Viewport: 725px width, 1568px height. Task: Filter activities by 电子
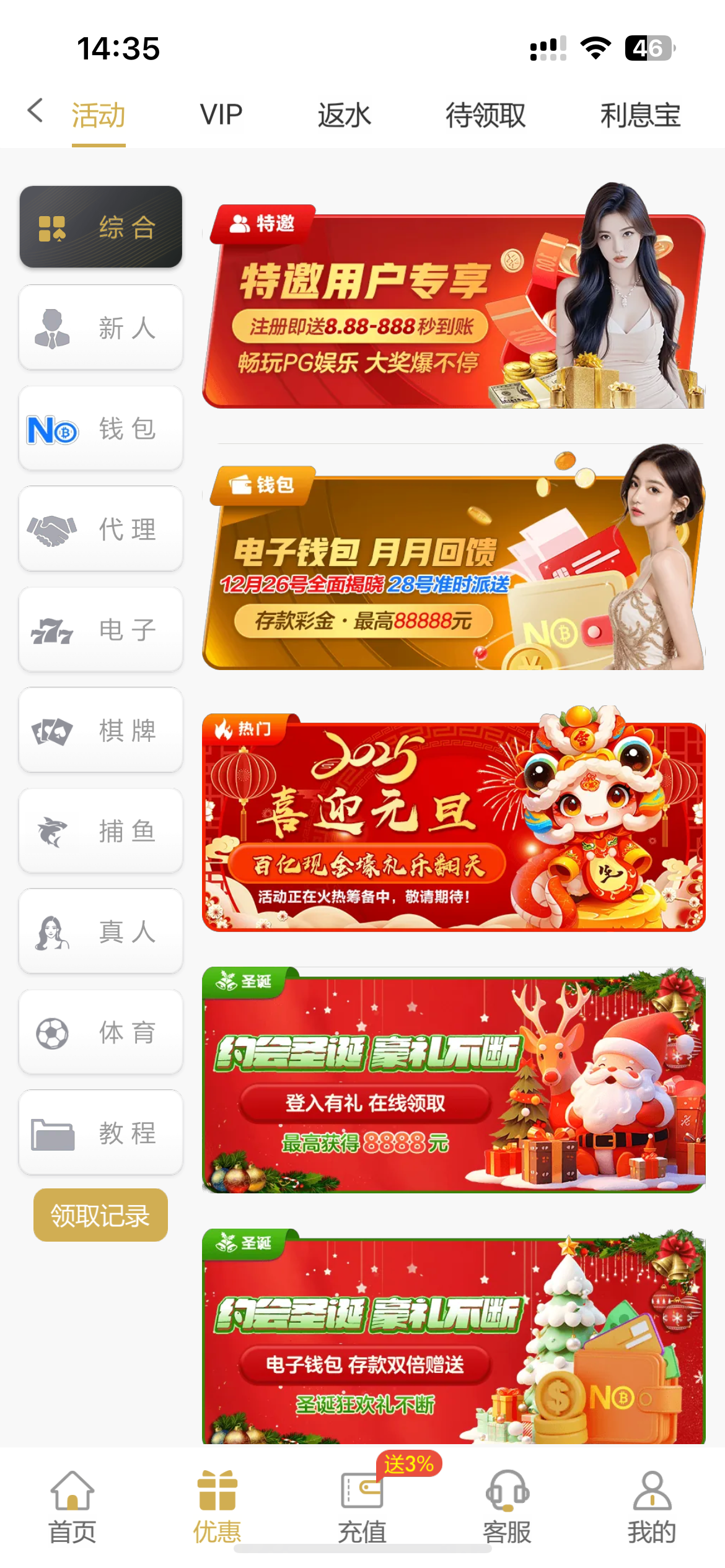point(101,630)
